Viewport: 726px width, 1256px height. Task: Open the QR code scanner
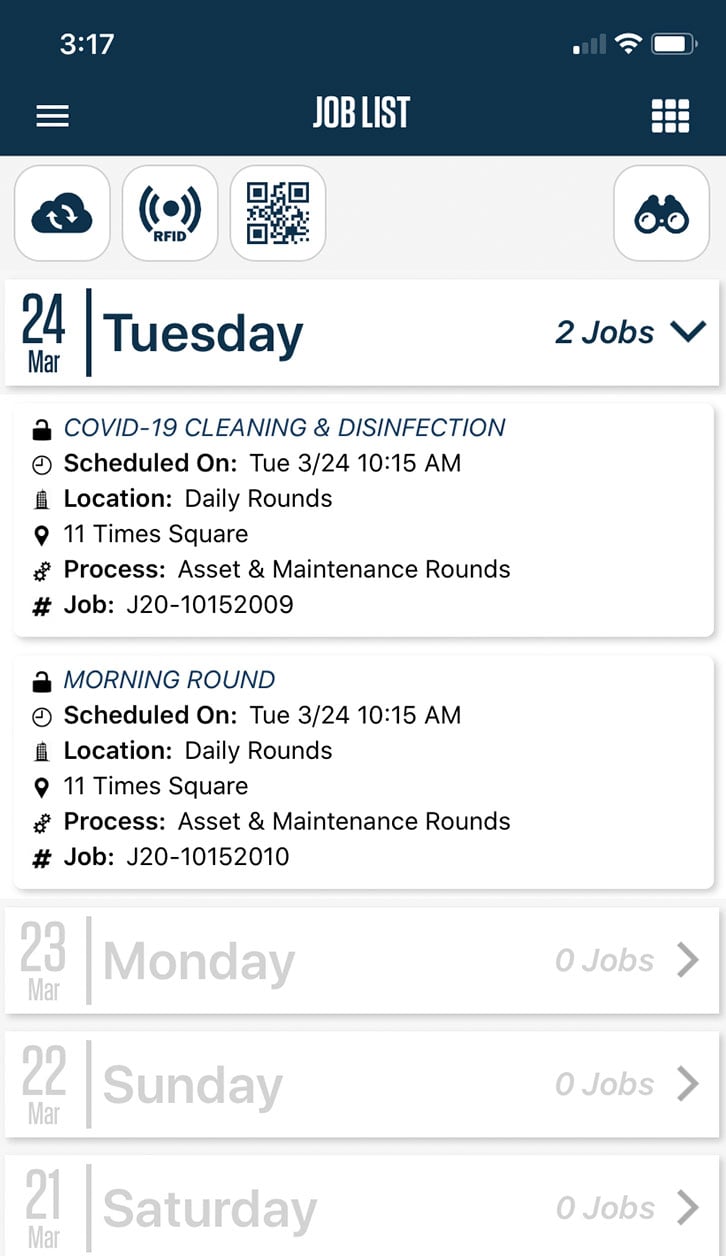[278, 213]
